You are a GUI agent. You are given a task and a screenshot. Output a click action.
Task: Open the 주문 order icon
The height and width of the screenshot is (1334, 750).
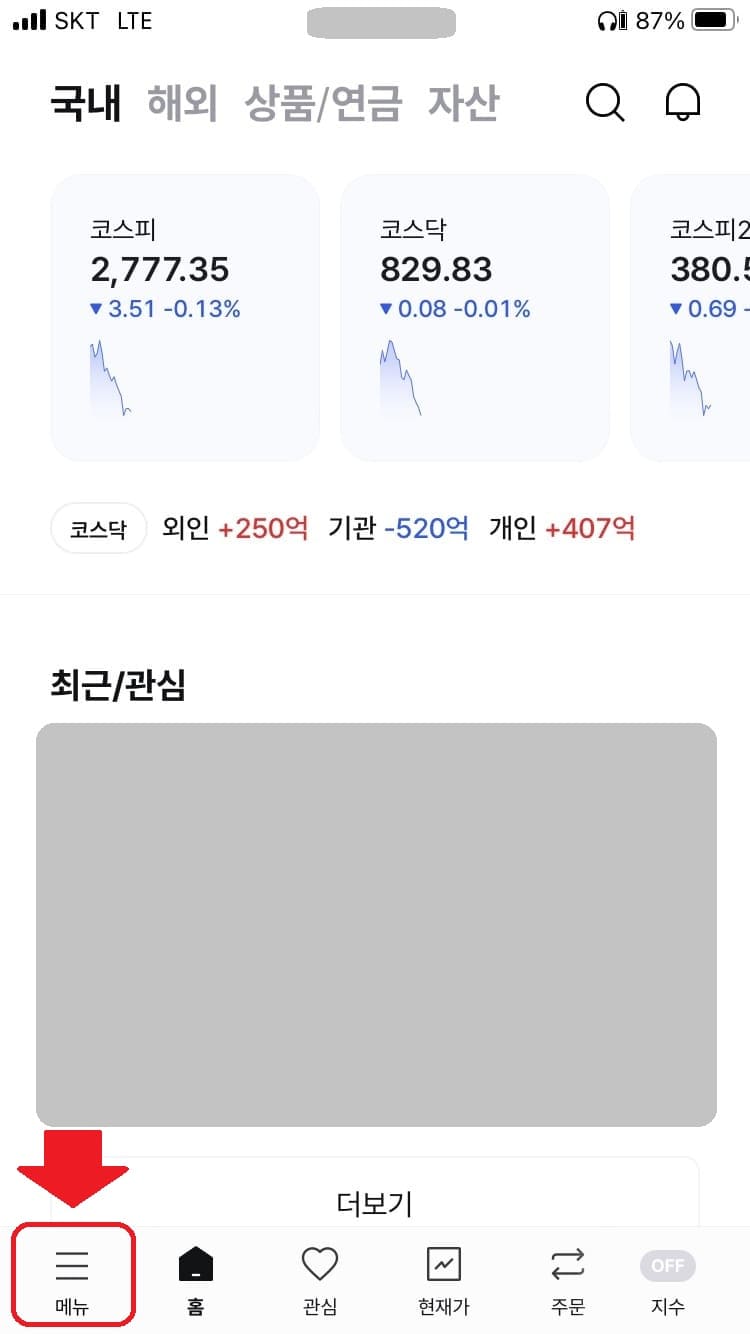pos(567,1265)
